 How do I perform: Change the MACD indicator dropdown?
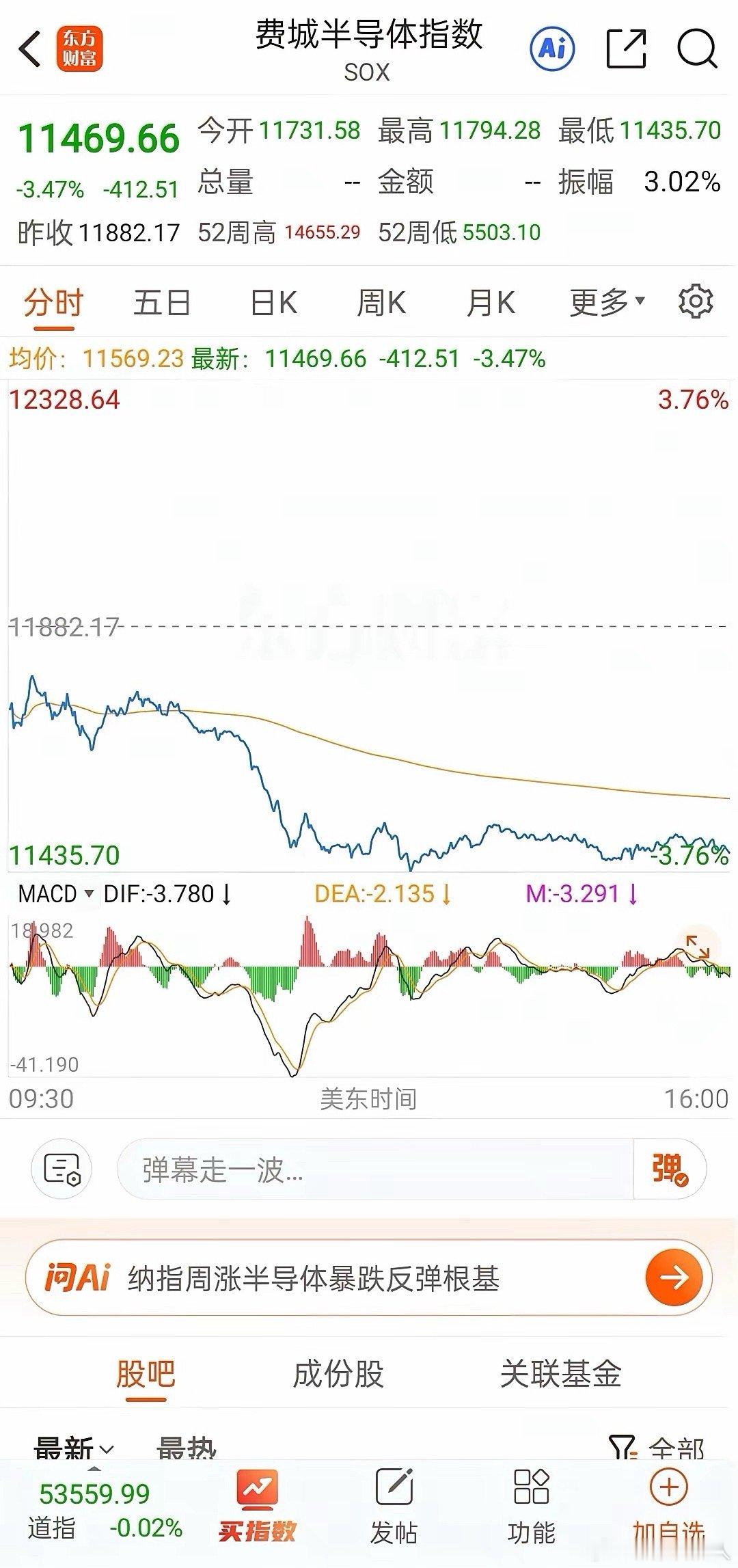[56, 893]
